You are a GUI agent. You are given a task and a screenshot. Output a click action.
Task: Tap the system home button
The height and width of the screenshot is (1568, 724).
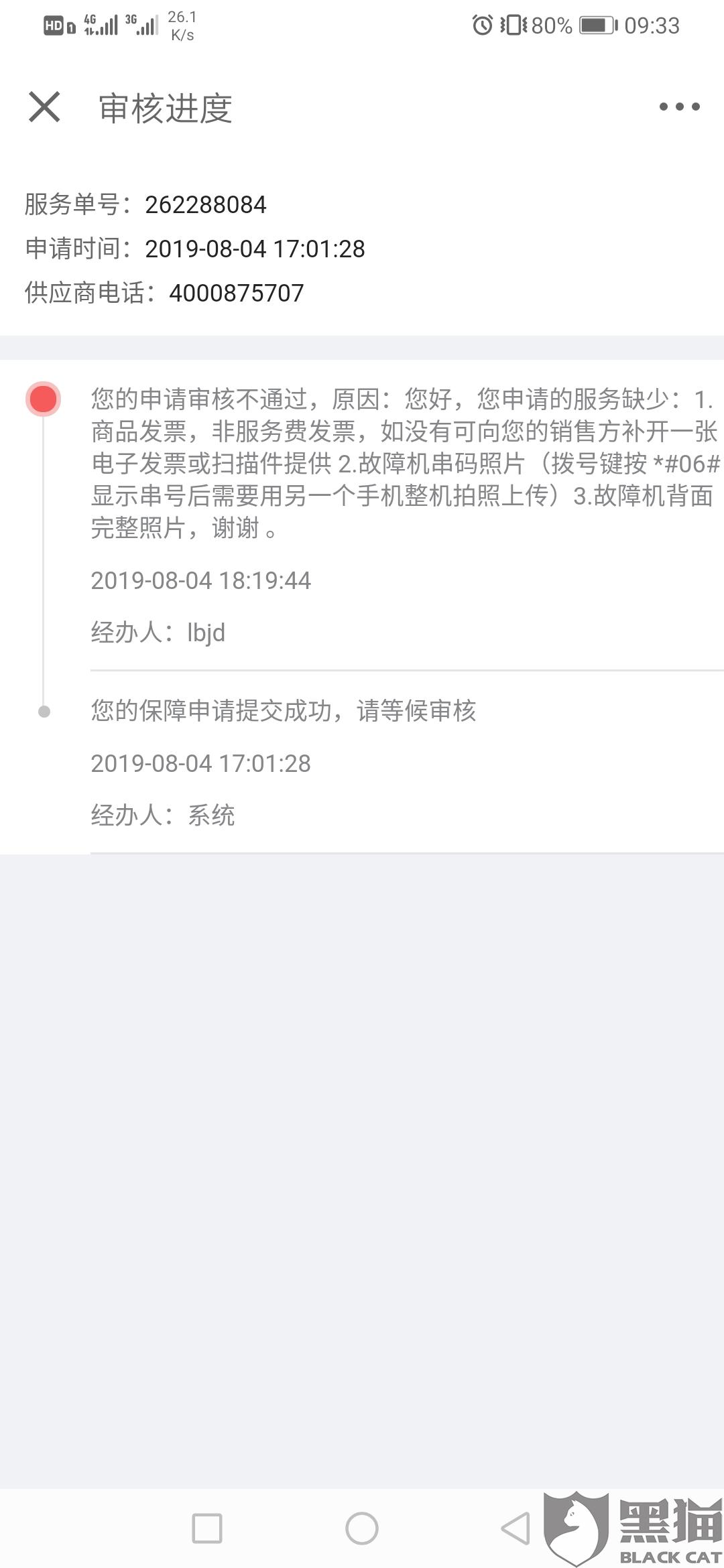pos(362,1528)
